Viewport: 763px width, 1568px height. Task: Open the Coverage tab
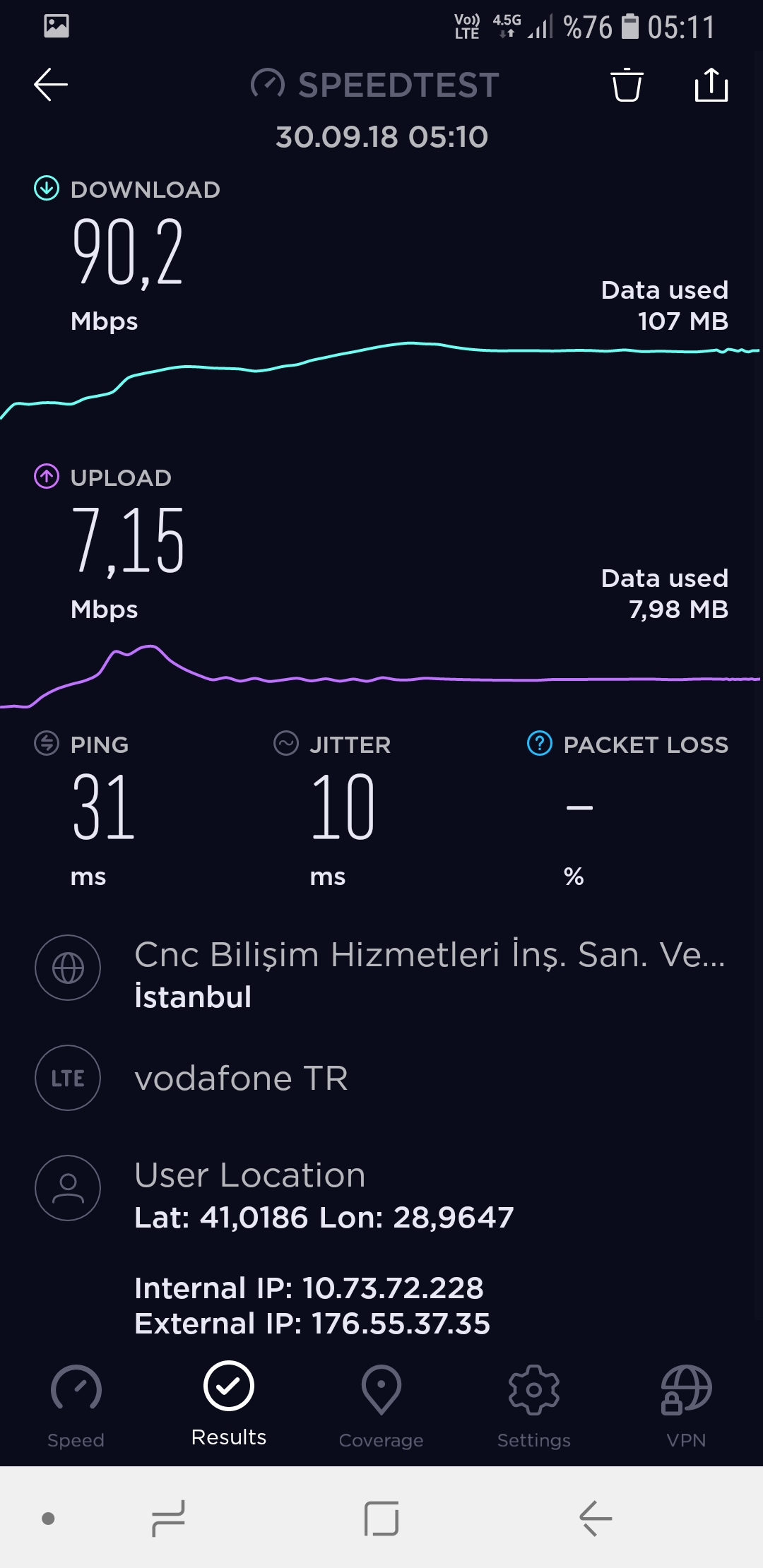pyautogui.click(x=381, y=1407)
